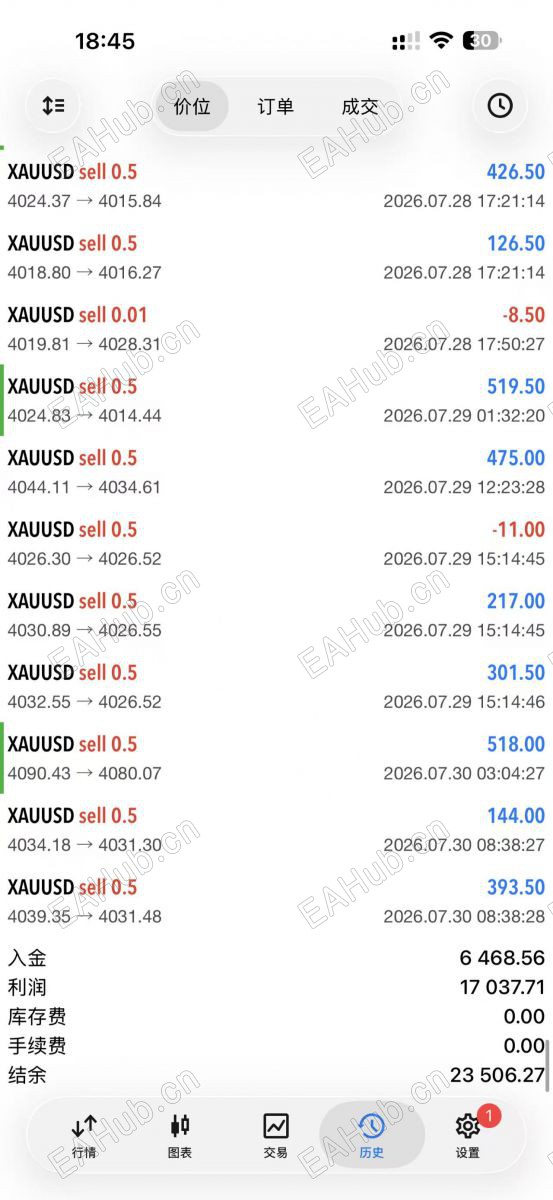This screenshot has width=553, height=1200.
Task: Expand the trade showing -11.00 loss
Action: 276,543
